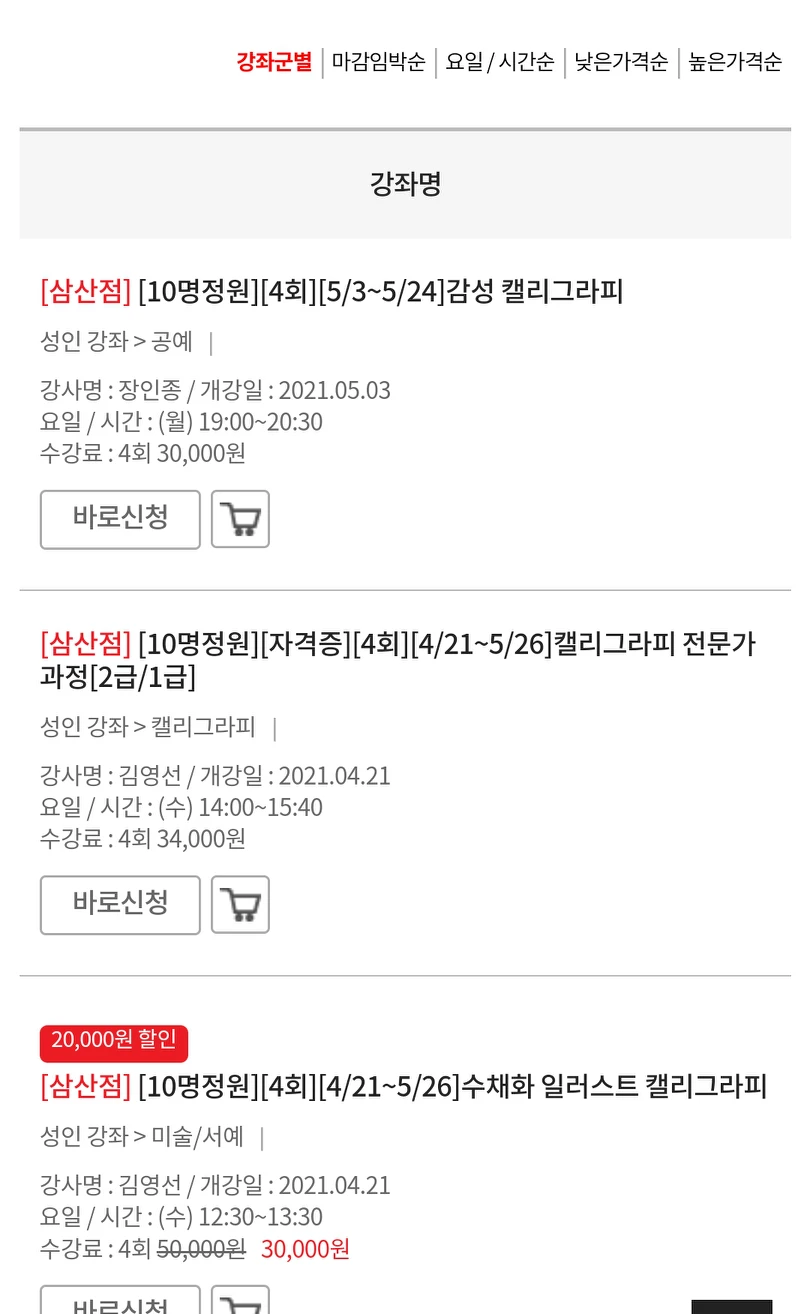Sort by 낮은가격순
The image size is (810, 1314).
621,62
